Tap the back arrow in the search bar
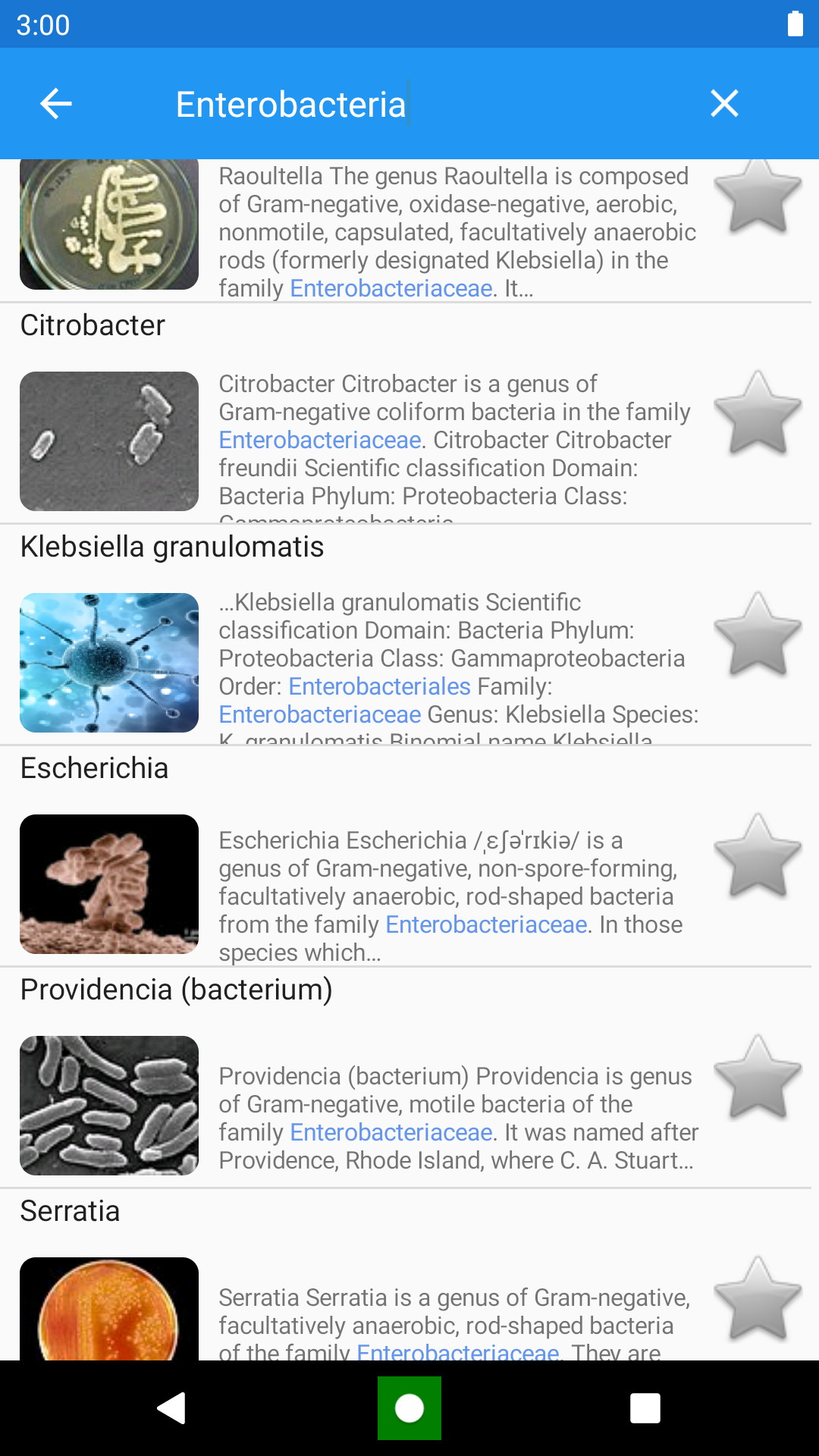This screenshot has width=819, height=1456. (x=54, y=103)
